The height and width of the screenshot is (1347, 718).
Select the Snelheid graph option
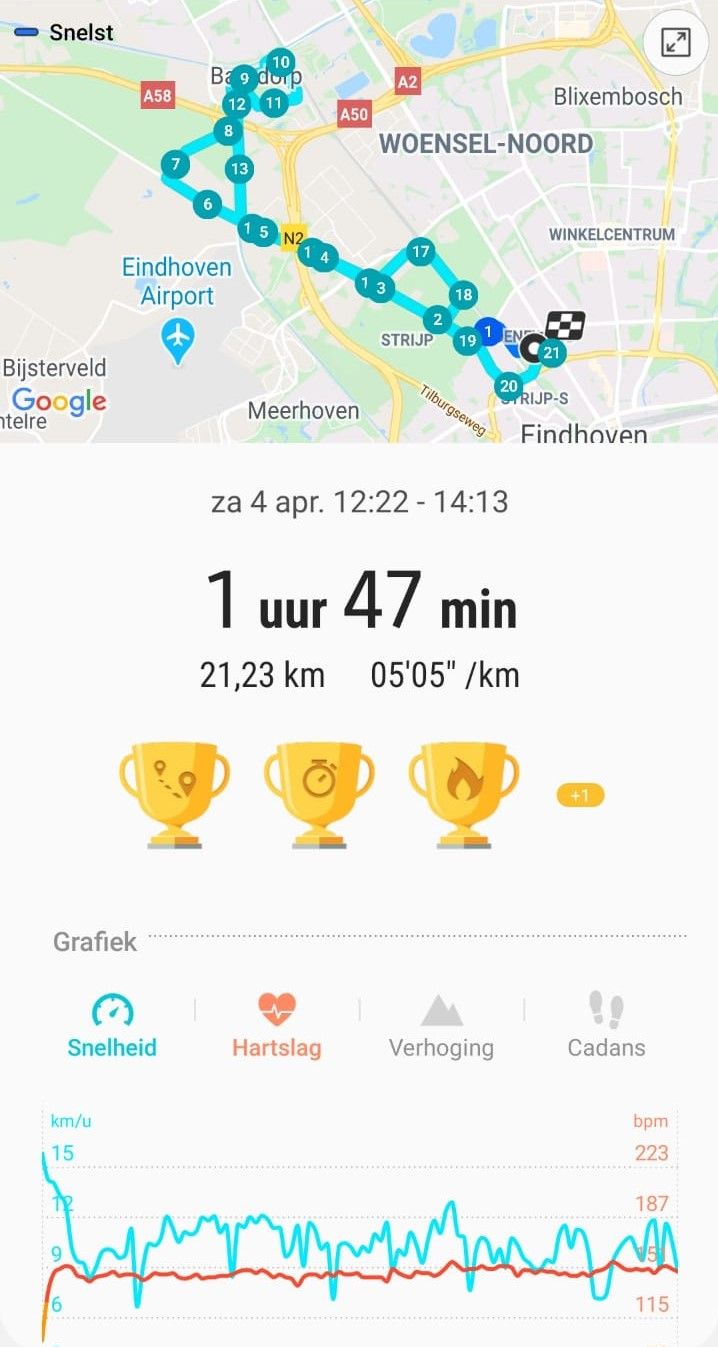pos(112,1026)
